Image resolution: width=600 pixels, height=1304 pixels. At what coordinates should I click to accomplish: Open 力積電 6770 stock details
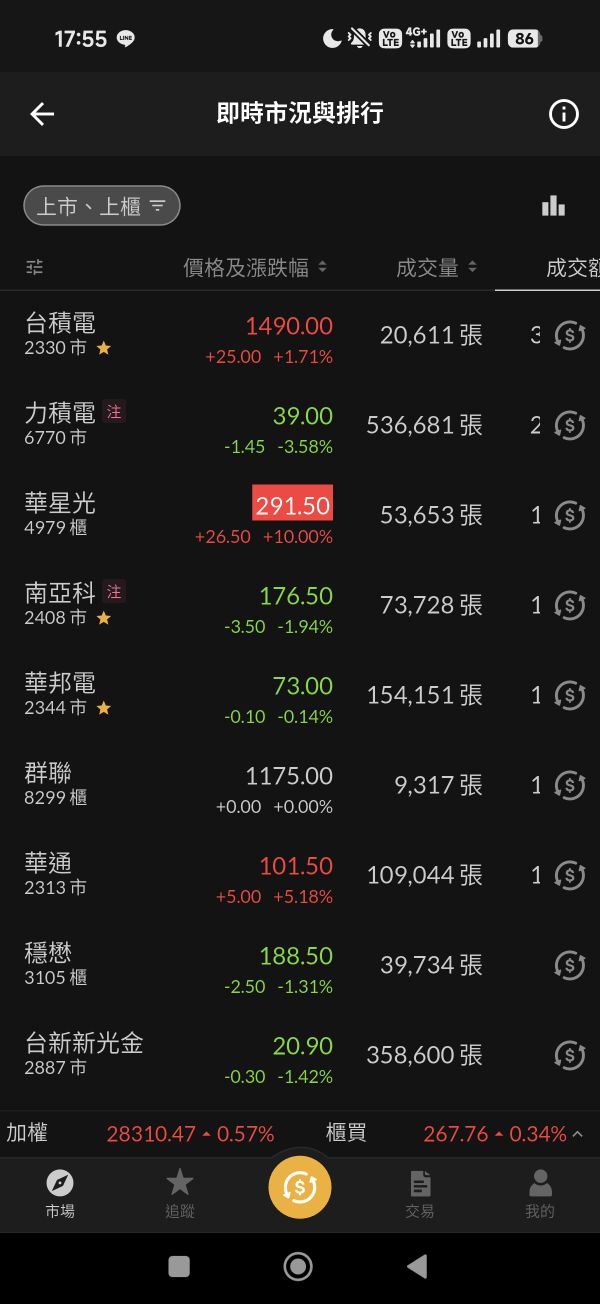tap(61, 425)
